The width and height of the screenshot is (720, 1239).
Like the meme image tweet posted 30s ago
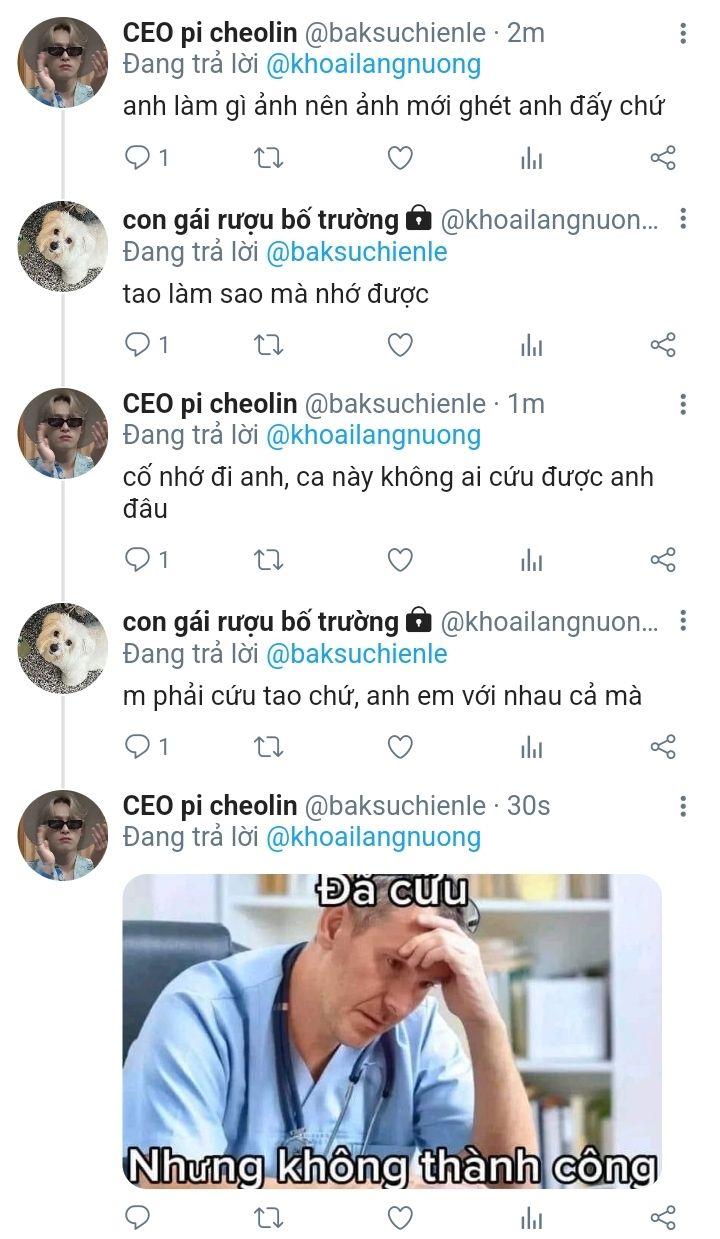(400, 1217)
